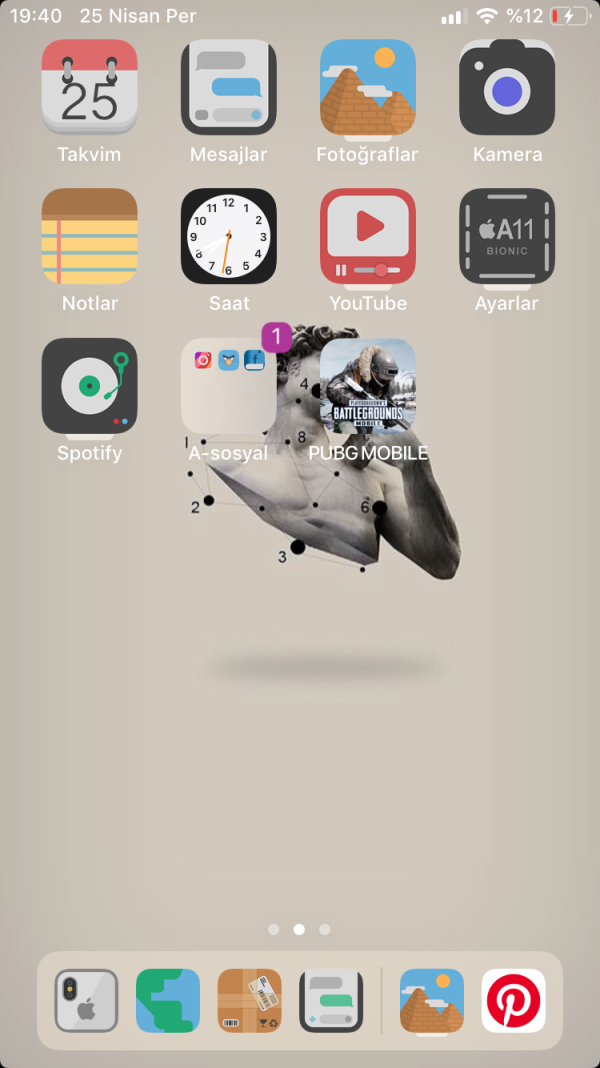The height and width of the screenshot is (1068, 600).
Task: Launch the Saat clock app
Action: pyautogui.click(x=228, y=237)
